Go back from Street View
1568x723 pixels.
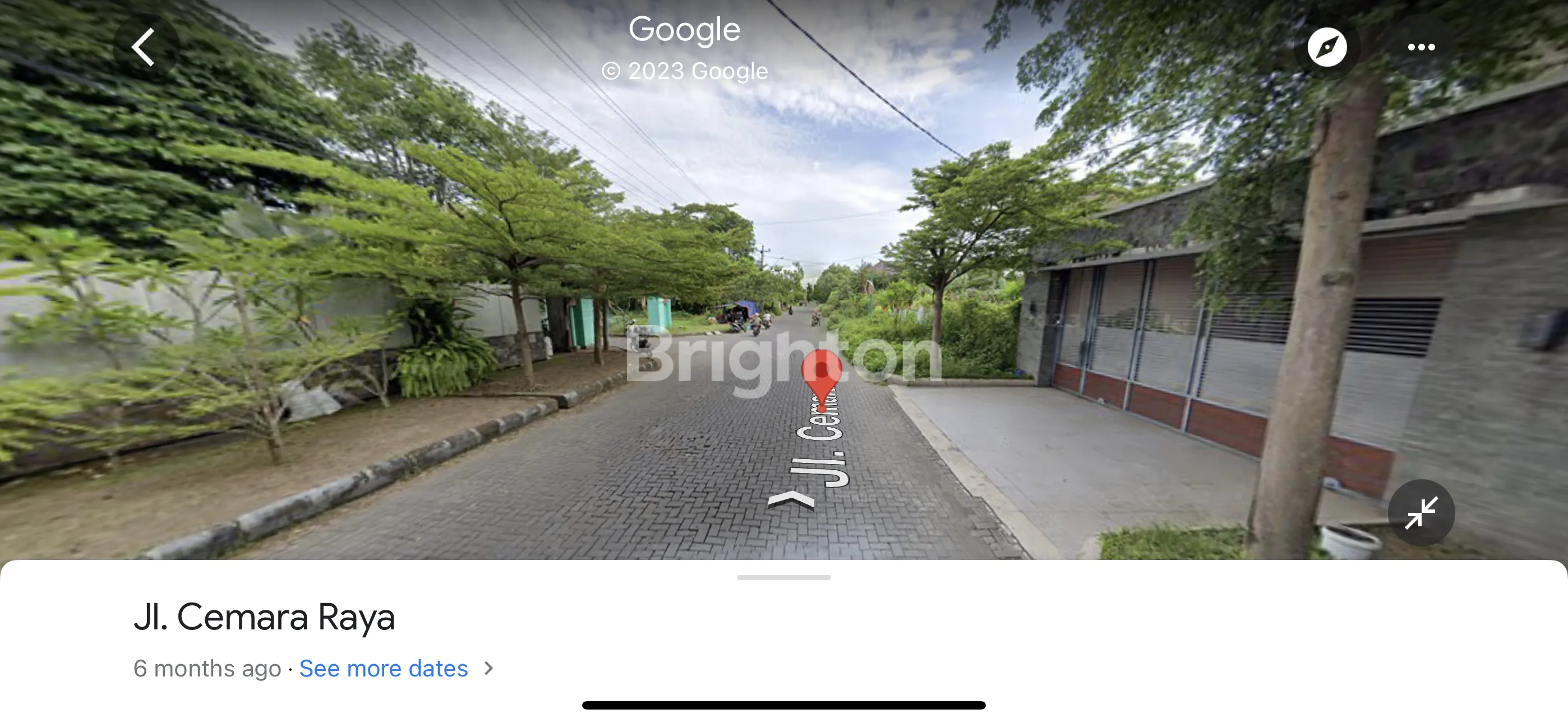[145, 48]
